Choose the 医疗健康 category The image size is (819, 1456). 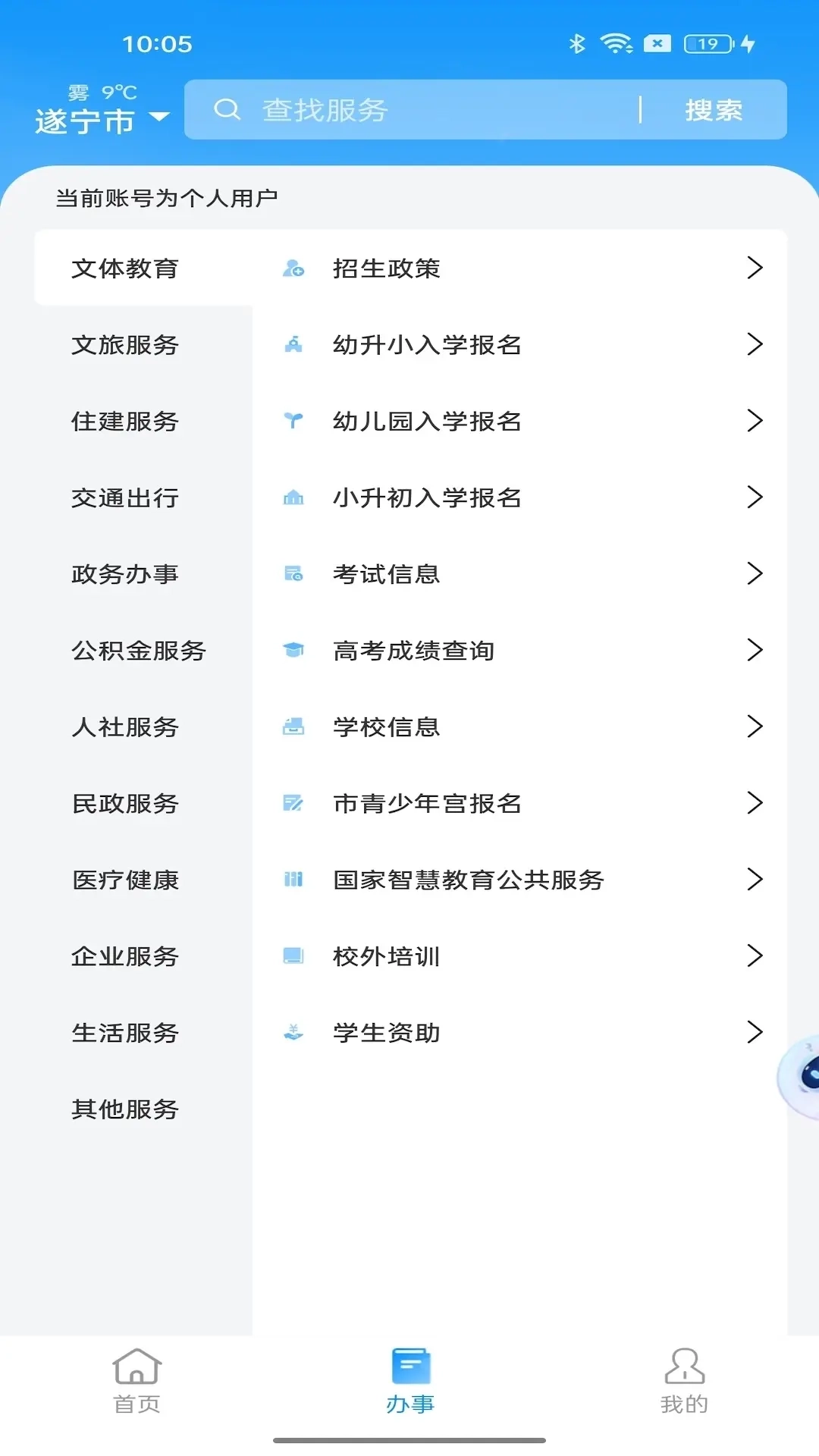point(125,880)
